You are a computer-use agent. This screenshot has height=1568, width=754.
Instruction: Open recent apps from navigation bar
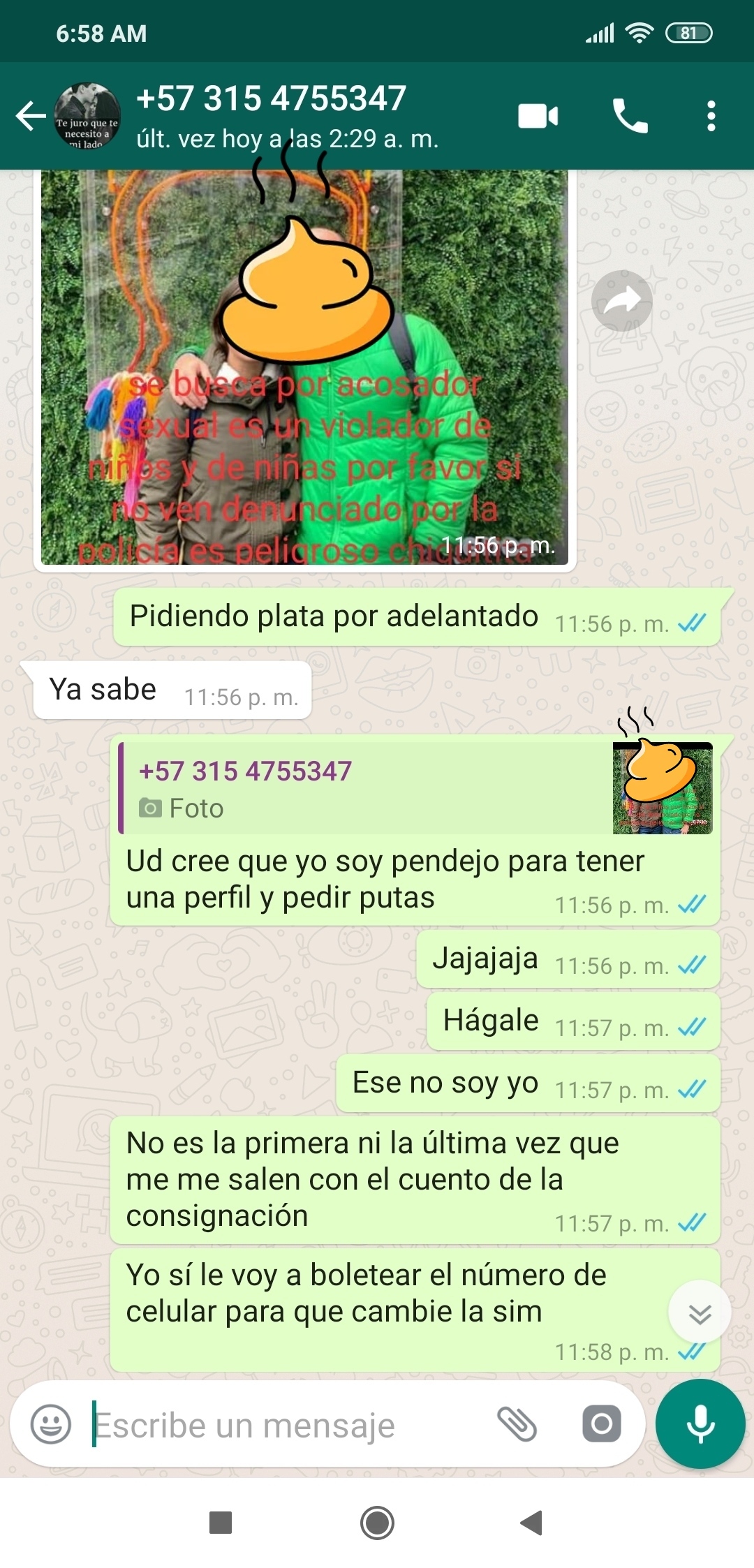point(221,1523)
